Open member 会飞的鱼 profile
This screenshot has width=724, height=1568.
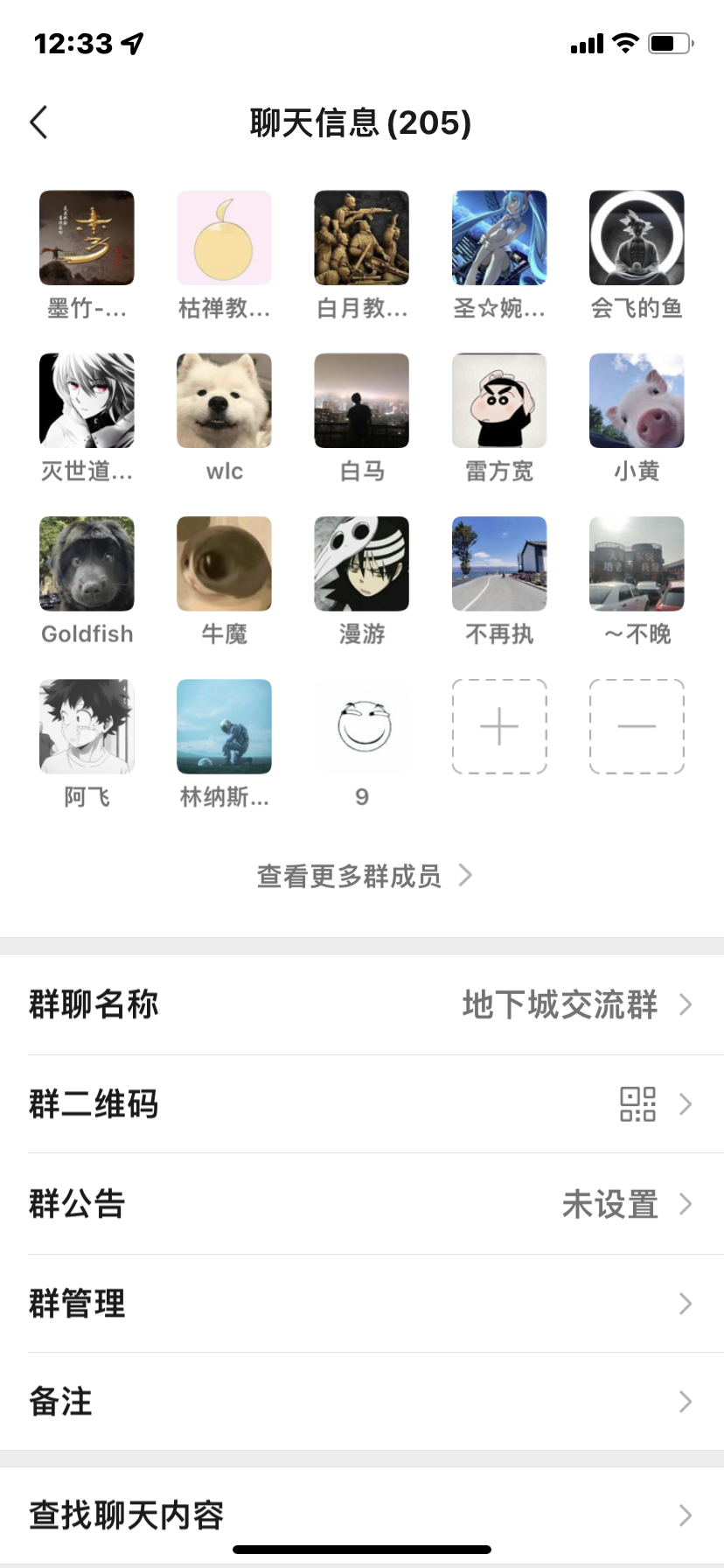[637, 238]
